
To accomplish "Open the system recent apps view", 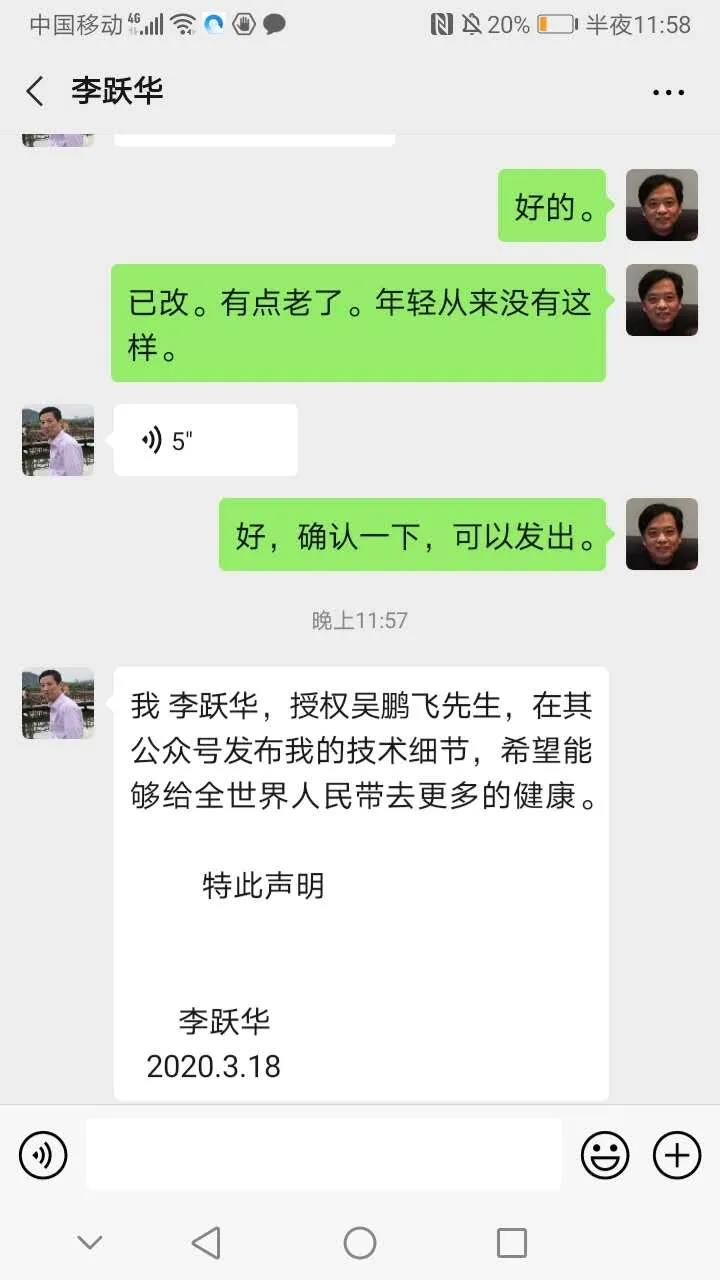I will pos(511,1242).
